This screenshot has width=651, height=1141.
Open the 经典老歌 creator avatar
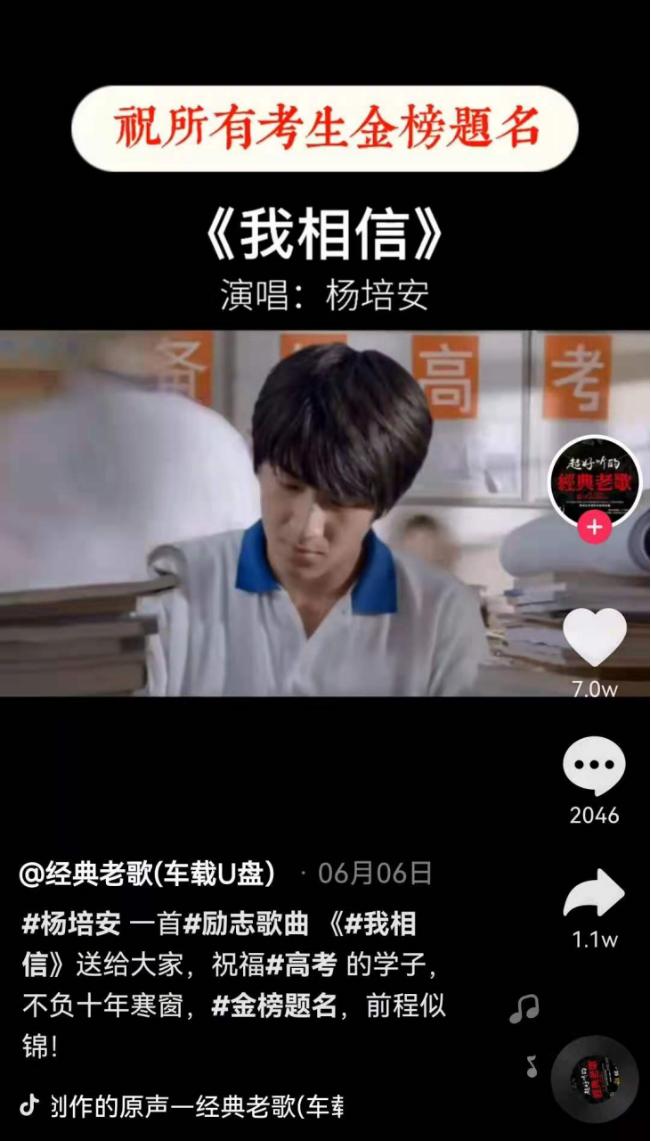(x=594, y=482)
